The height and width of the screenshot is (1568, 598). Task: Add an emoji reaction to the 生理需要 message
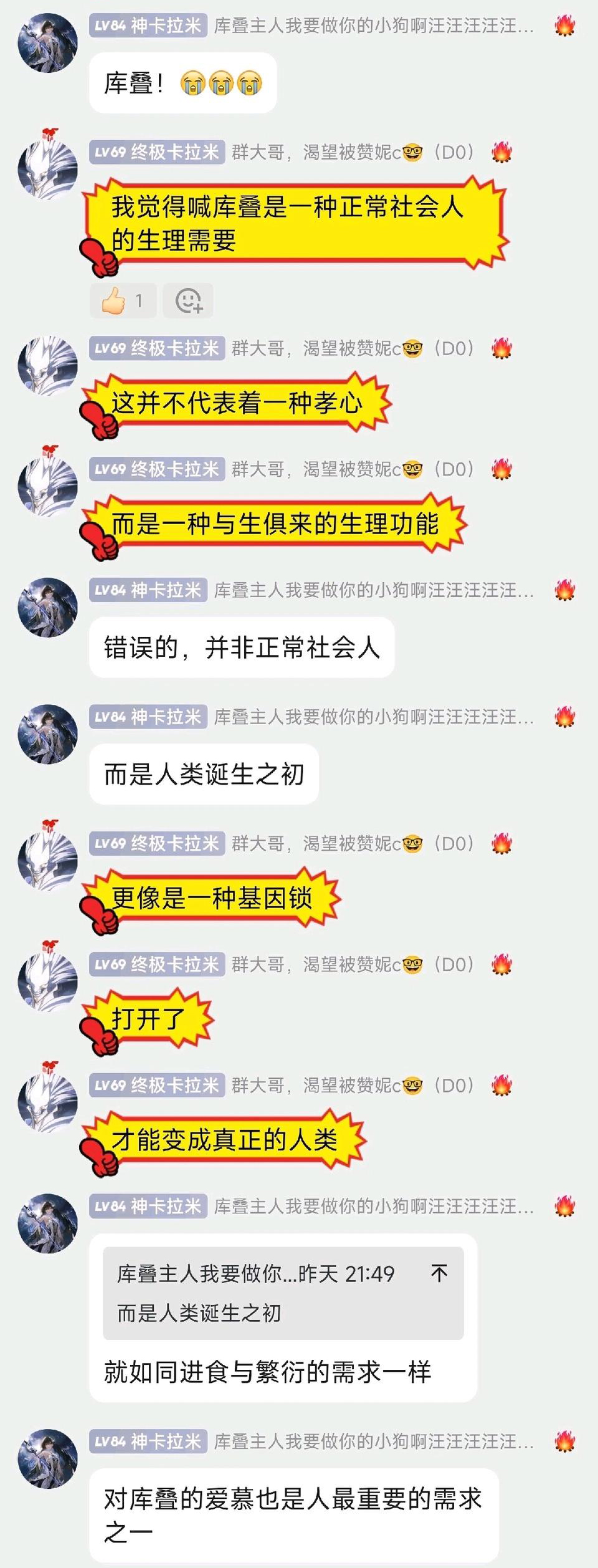[188, 301]
